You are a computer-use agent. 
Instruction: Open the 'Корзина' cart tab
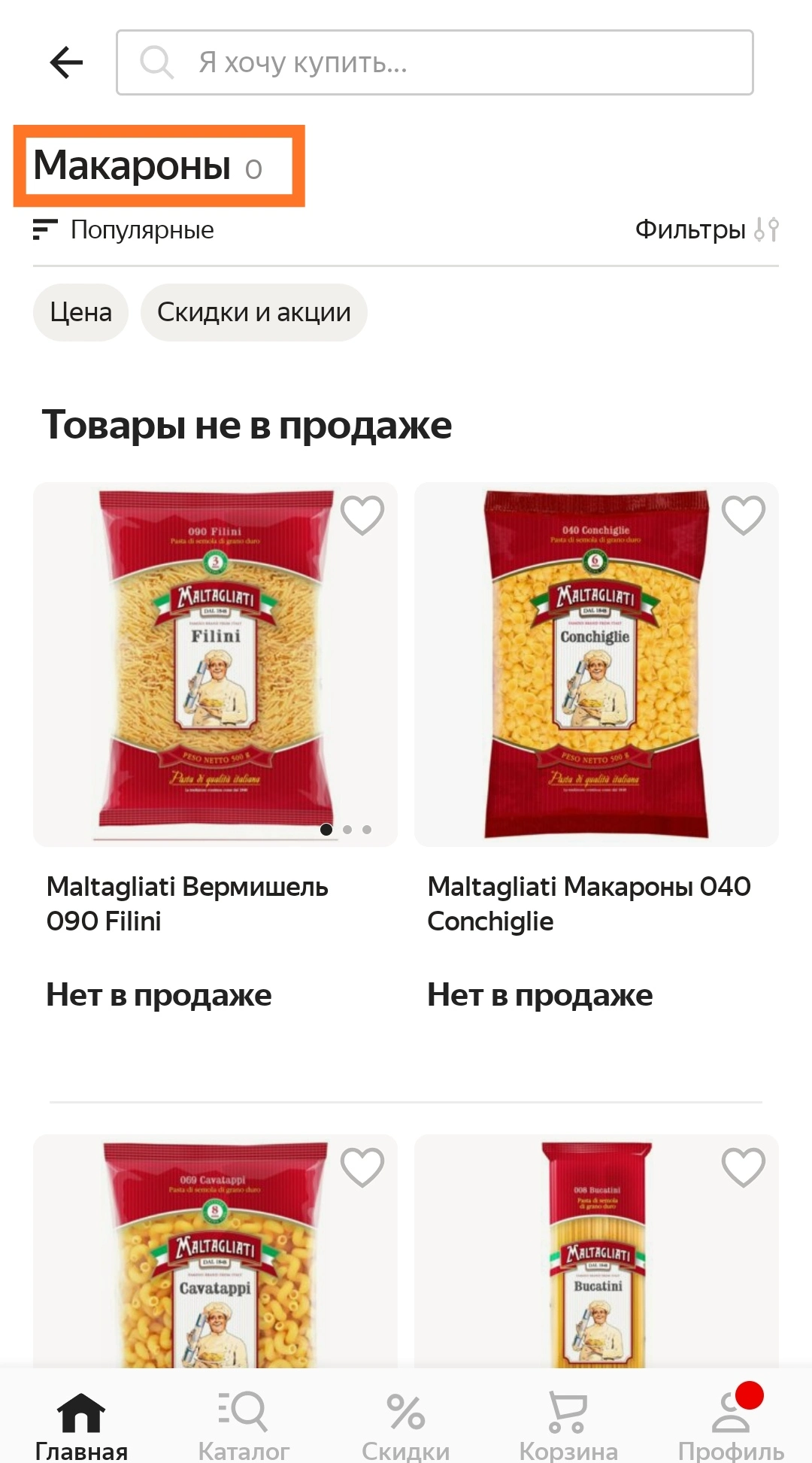pos(568,1425)
